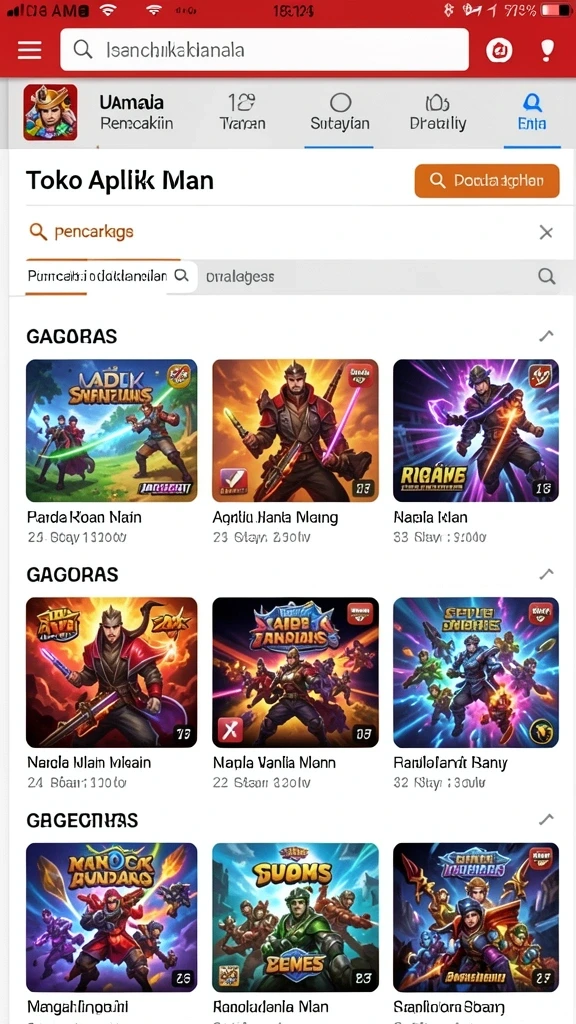Open the Drbatiy tab
Screen dimensions: 576x1024
point(438,113)
